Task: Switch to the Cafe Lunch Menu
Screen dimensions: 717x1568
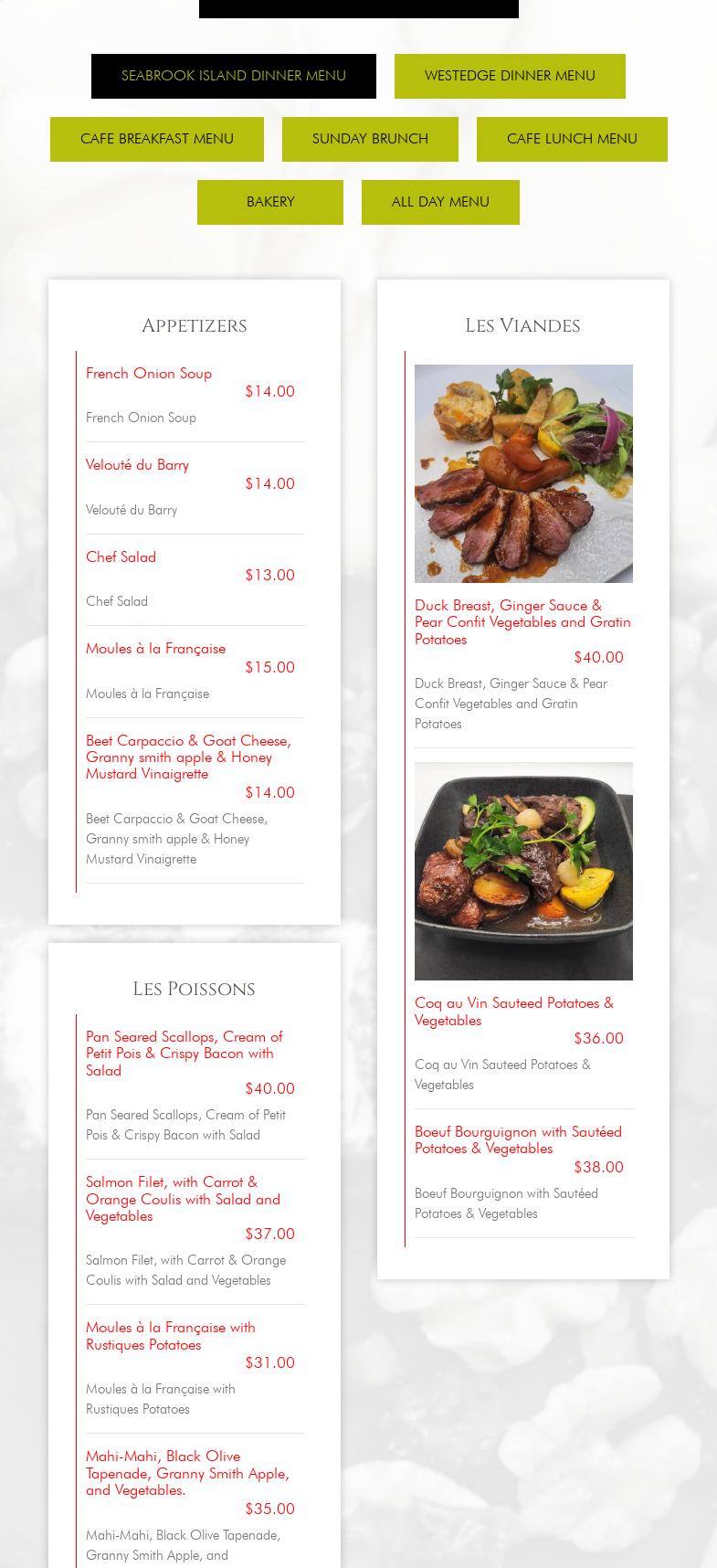Action: pyautogui.click(x=572, y=139)
